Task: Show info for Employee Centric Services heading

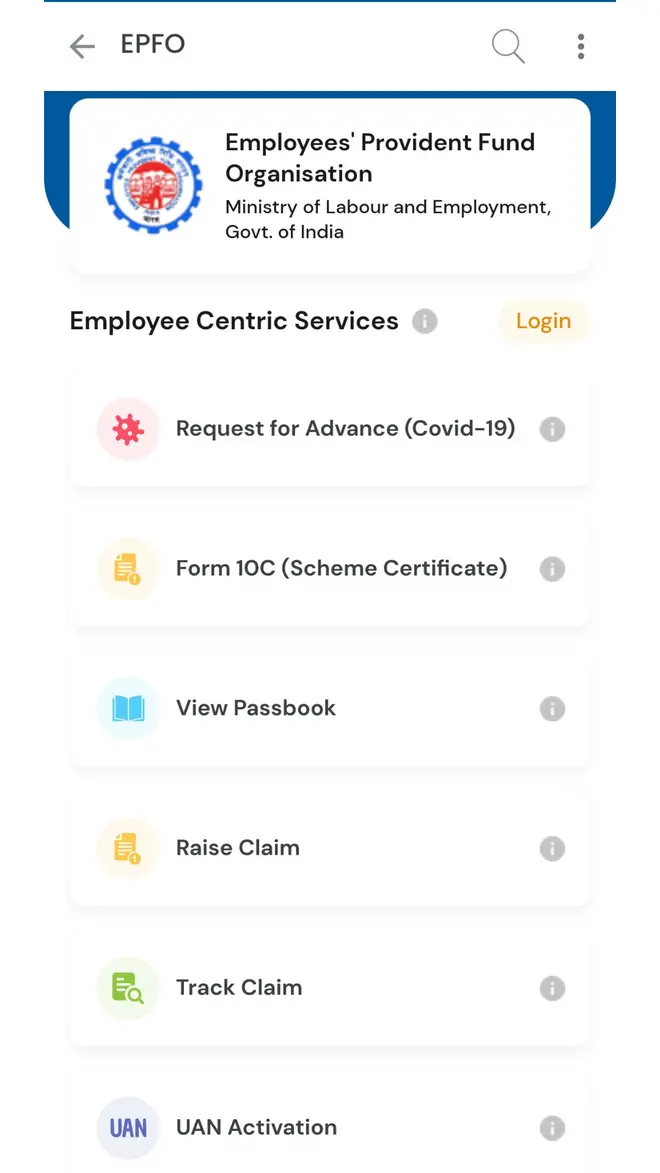Action: 425,322
